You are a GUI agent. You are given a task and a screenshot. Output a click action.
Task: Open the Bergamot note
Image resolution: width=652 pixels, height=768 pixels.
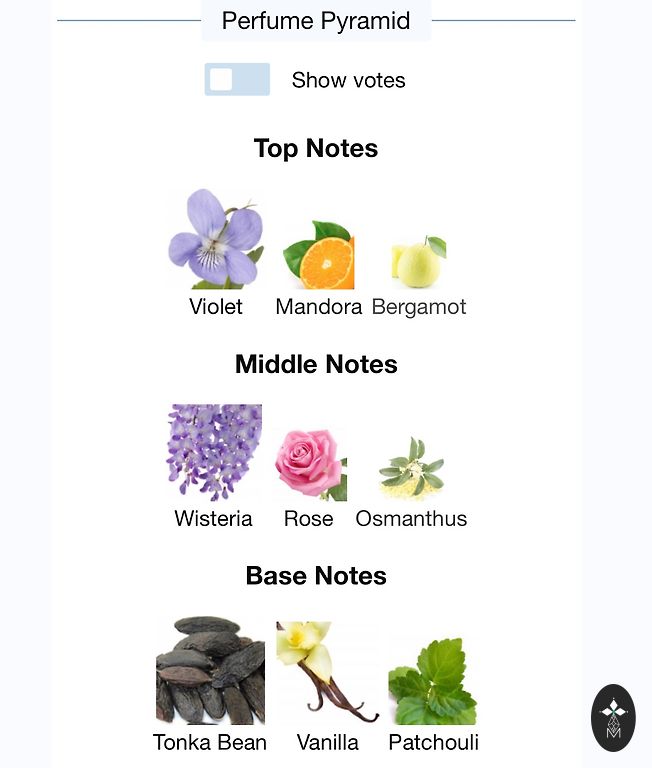[418, 264]
